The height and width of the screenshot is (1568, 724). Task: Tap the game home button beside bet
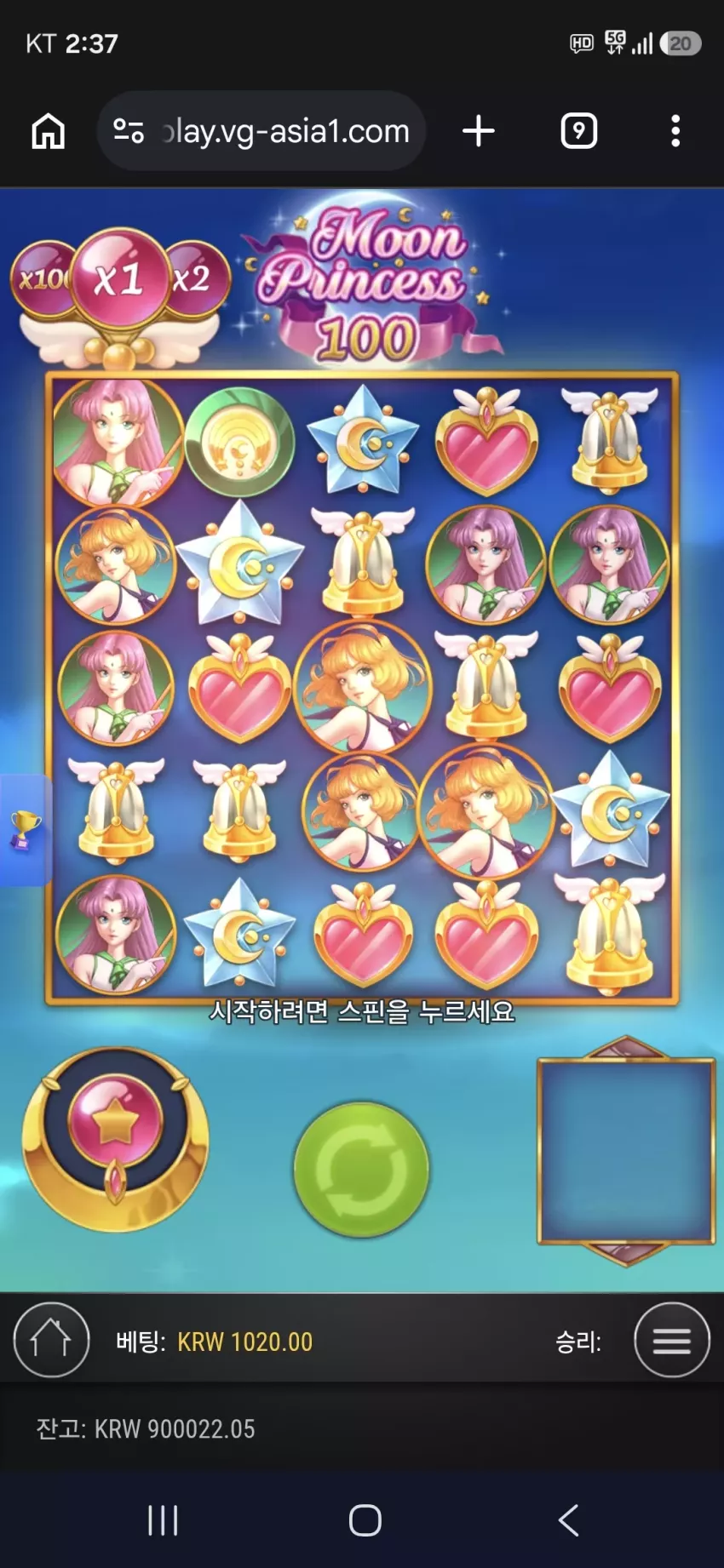coord(51,1341)
